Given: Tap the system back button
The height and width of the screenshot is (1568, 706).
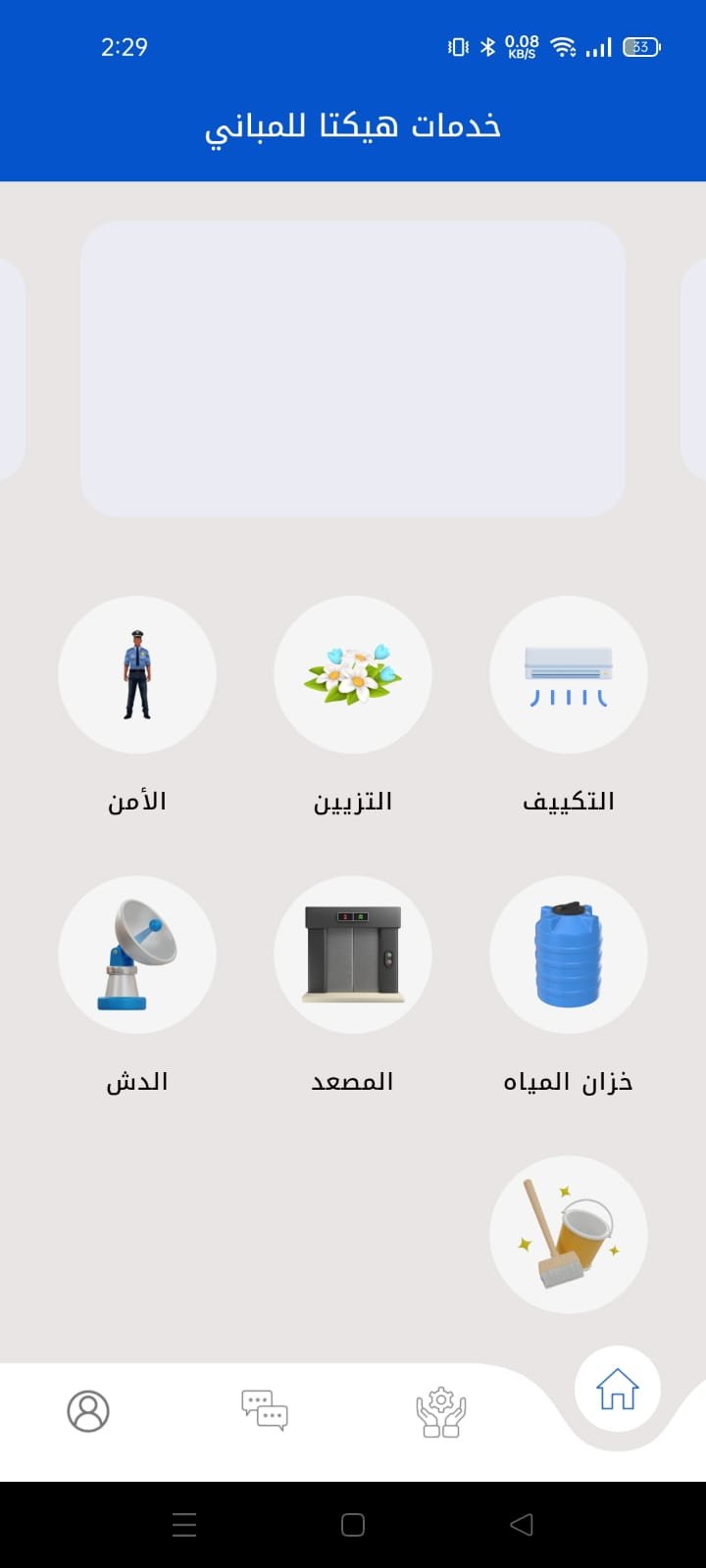Looking at the screenshot, I should pyautogui.click(x=522, y=1524).
